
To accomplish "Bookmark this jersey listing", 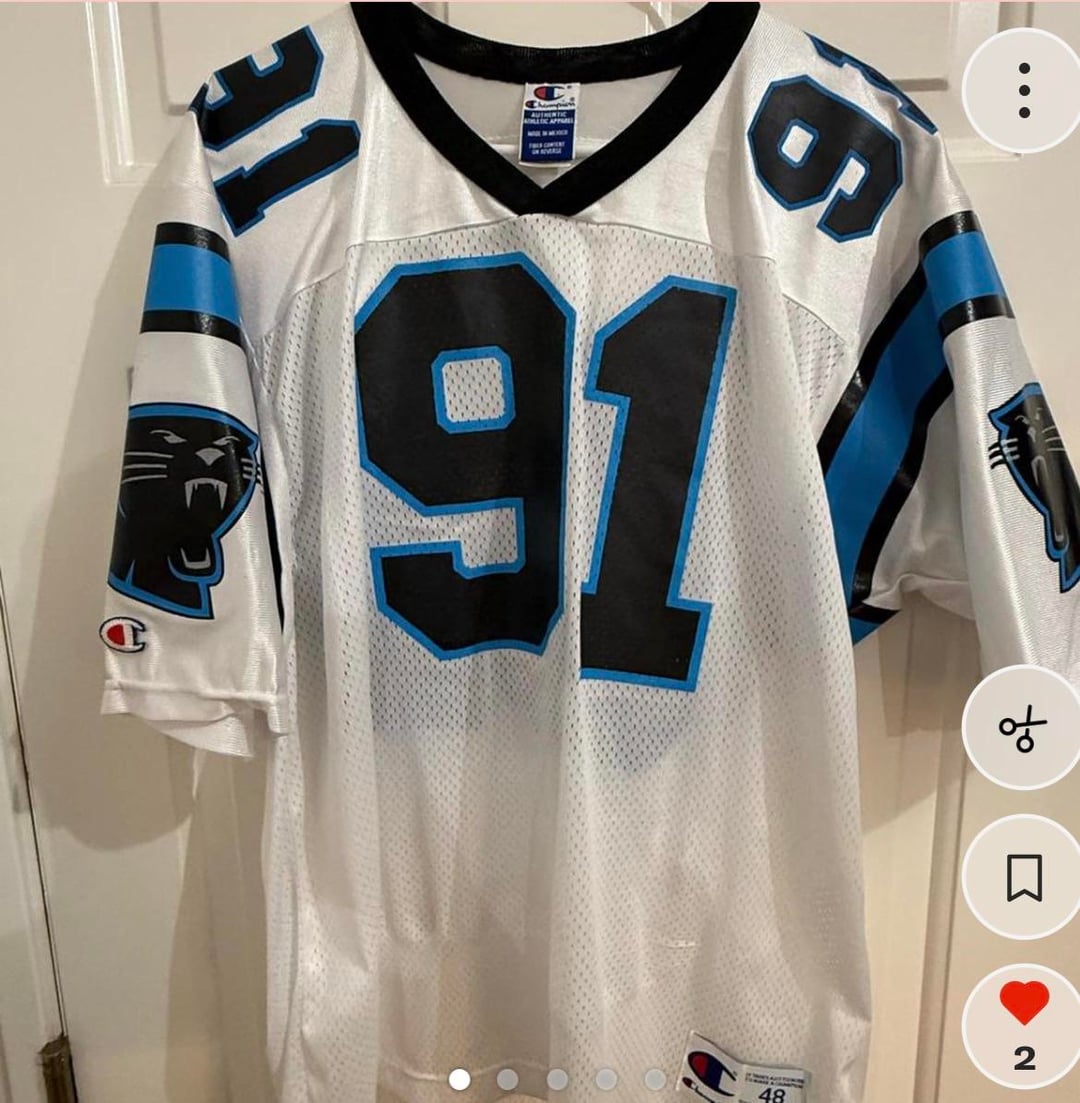I will pos(1023,877).
